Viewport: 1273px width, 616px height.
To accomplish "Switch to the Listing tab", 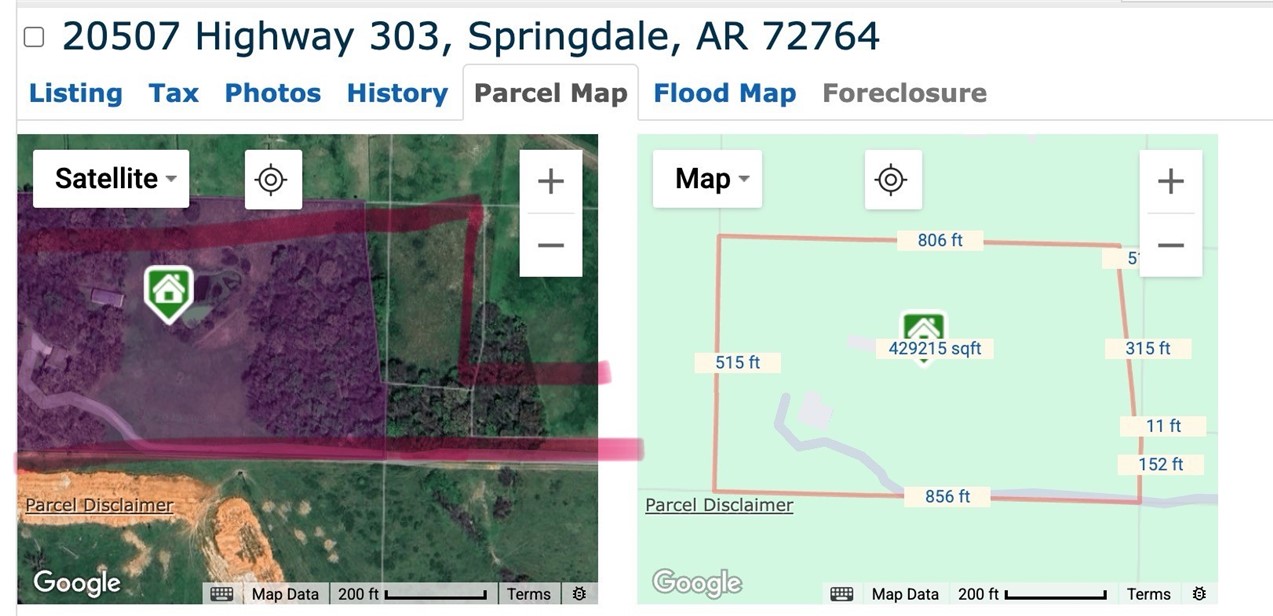I will 76,93.
